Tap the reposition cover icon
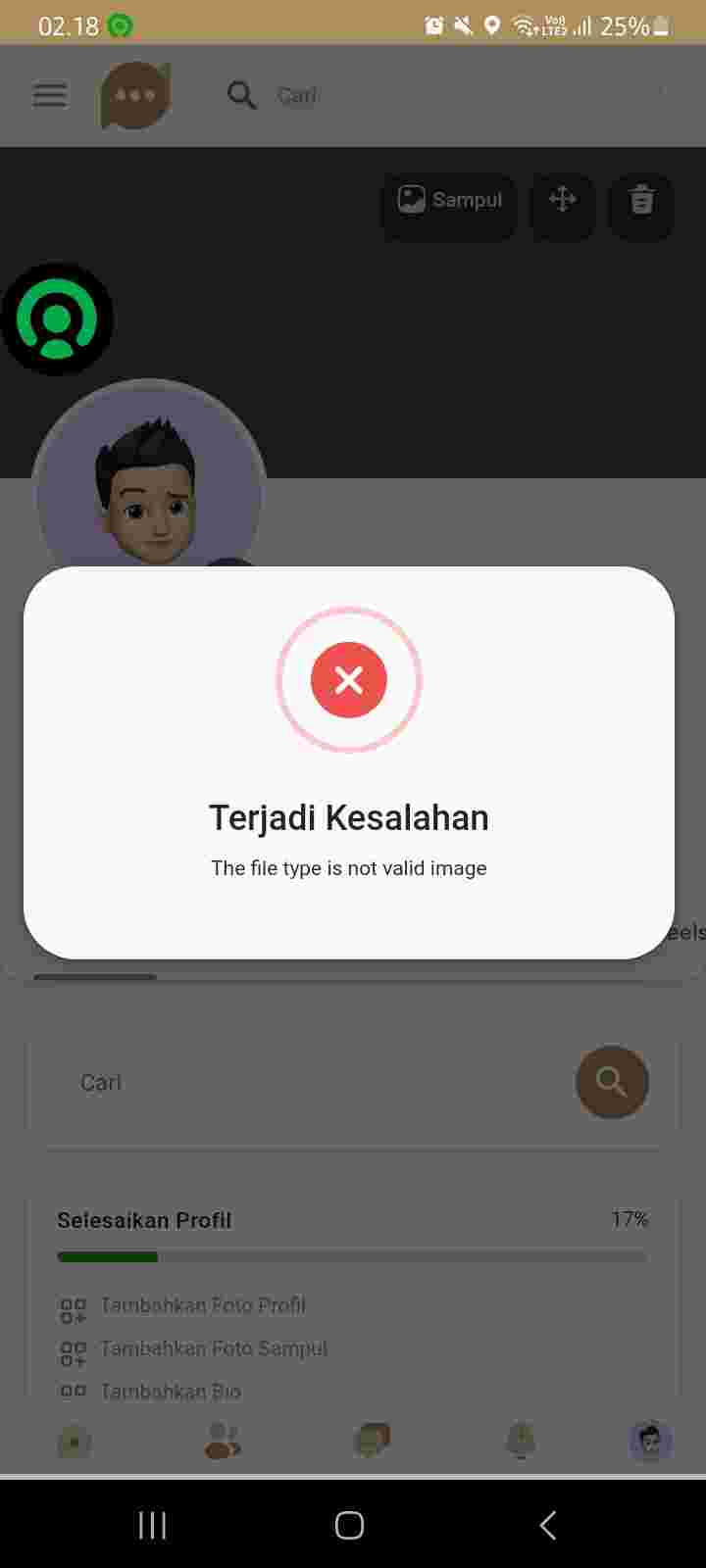 [562, 200]
